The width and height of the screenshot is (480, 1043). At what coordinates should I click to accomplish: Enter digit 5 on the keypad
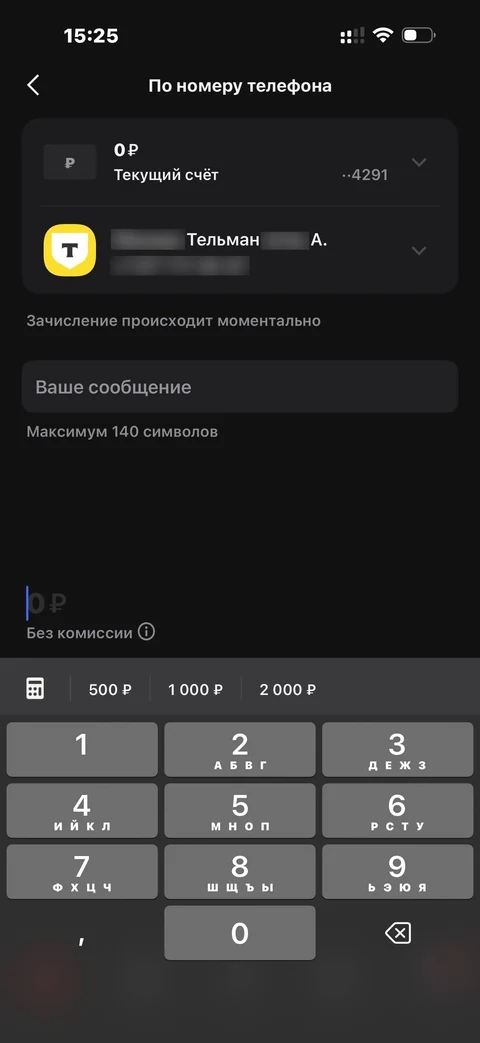(240, 812)
